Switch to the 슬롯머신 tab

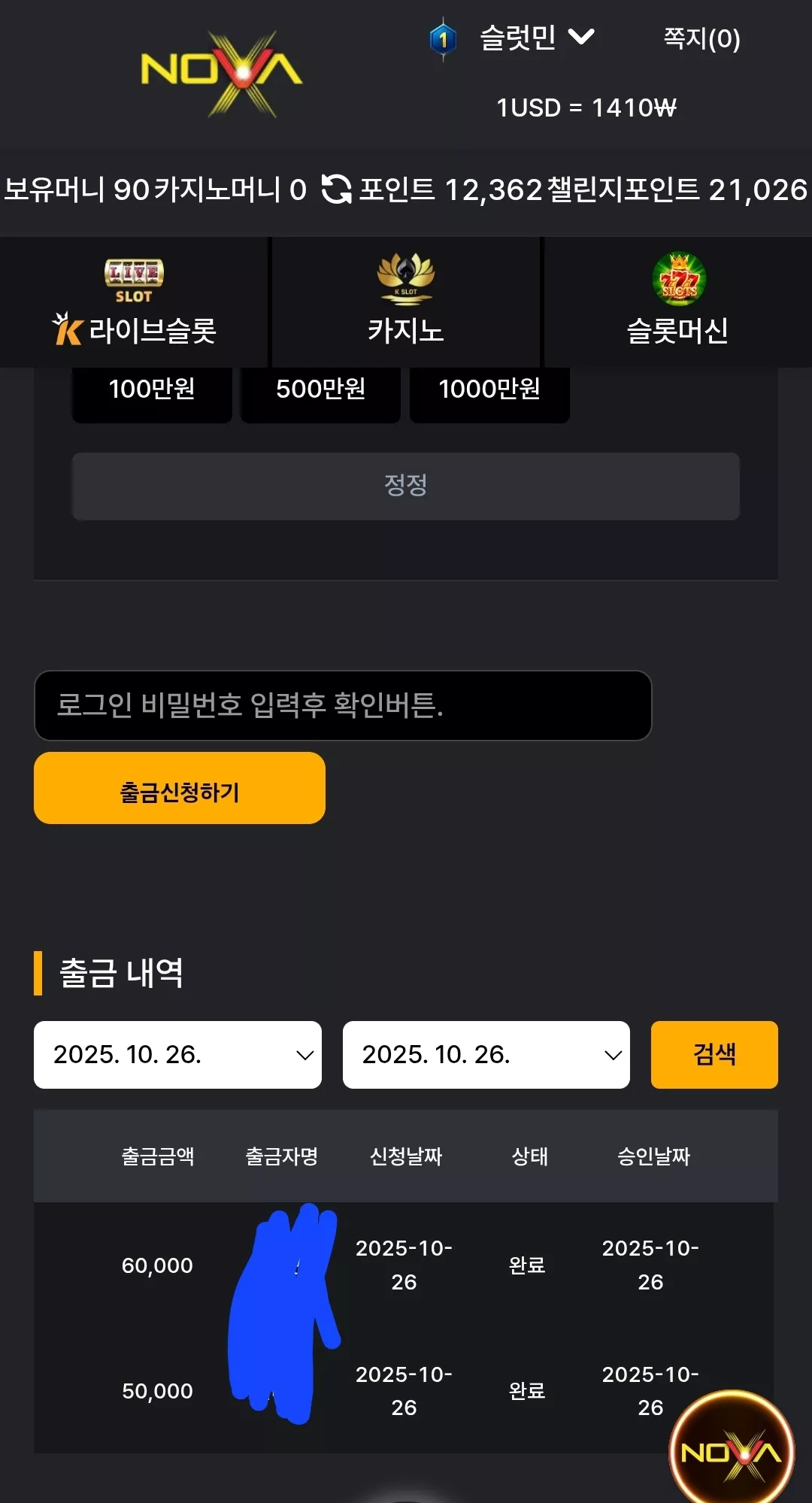(x=678, y=302)
